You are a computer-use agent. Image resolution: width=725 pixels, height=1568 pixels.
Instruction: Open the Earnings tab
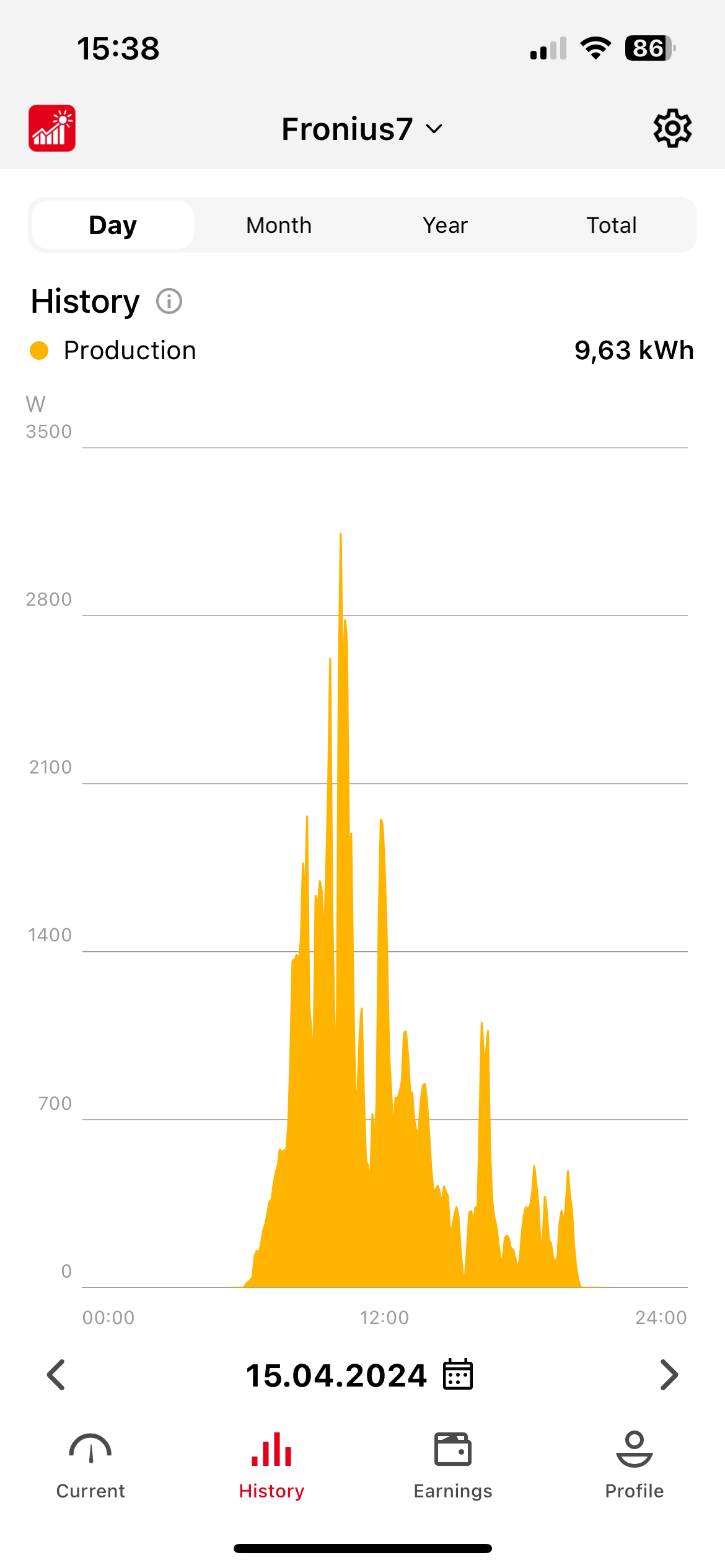tap(453, 1465)
